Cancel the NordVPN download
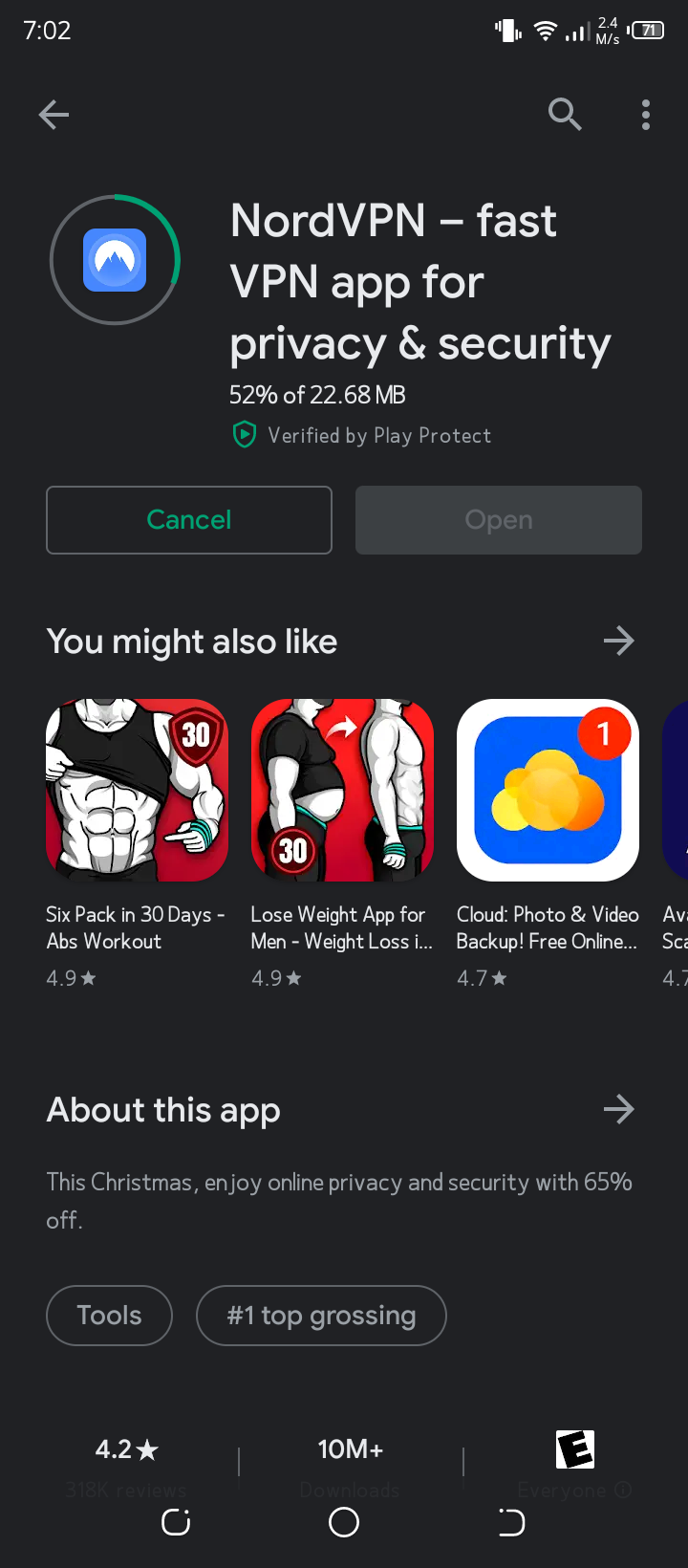Screen dimensions: 688x1568 (189, 520)
